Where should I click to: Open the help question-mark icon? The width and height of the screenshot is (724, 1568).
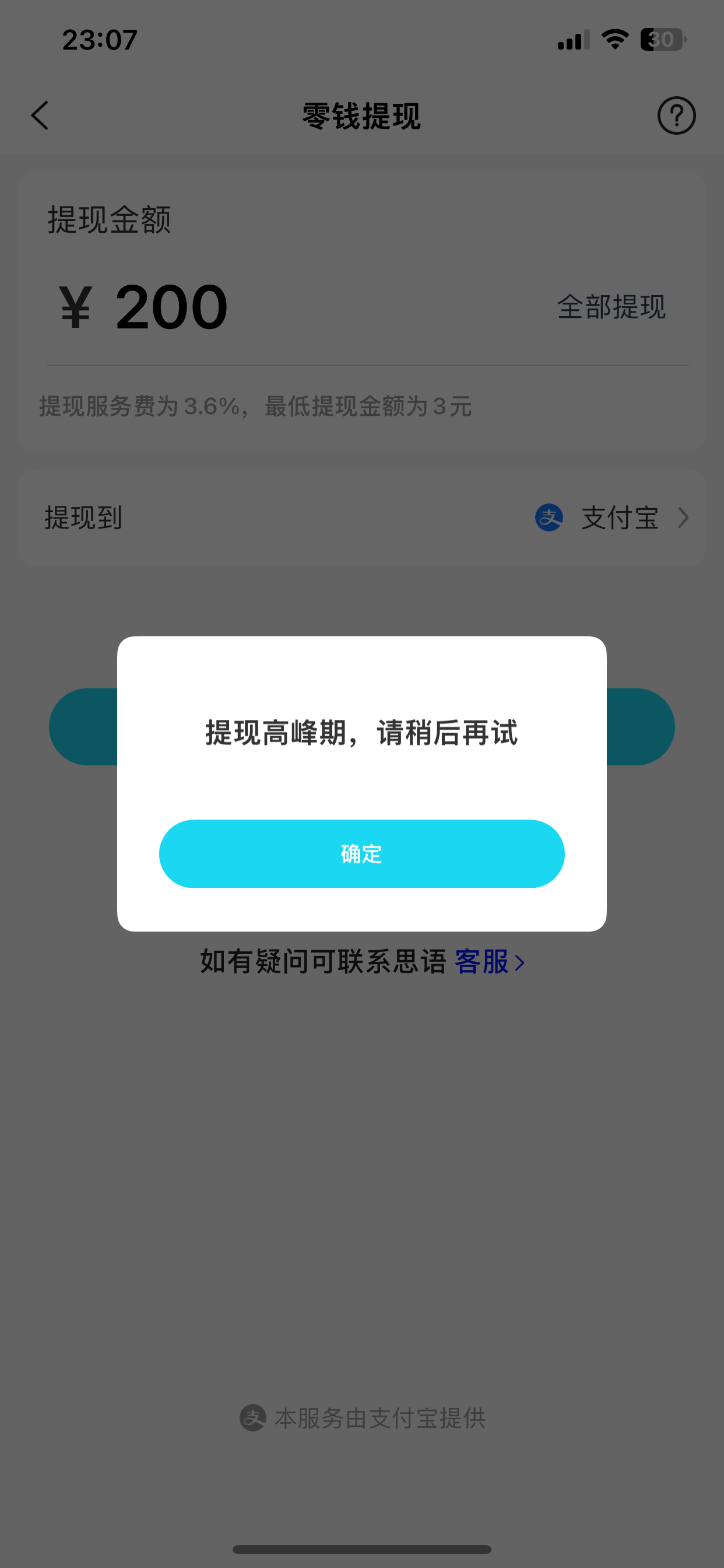676,116
